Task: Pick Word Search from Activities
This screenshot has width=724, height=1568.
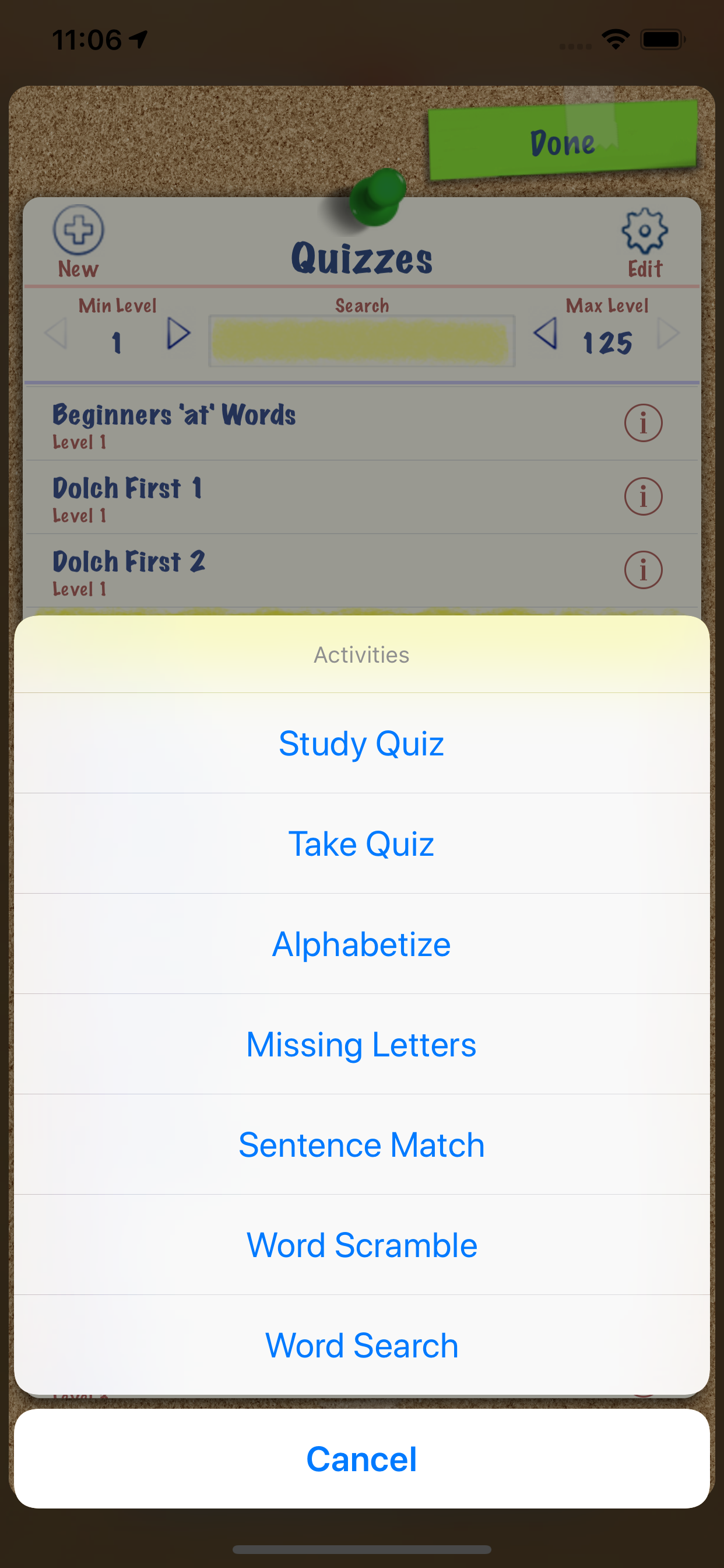Action: 361,1345
